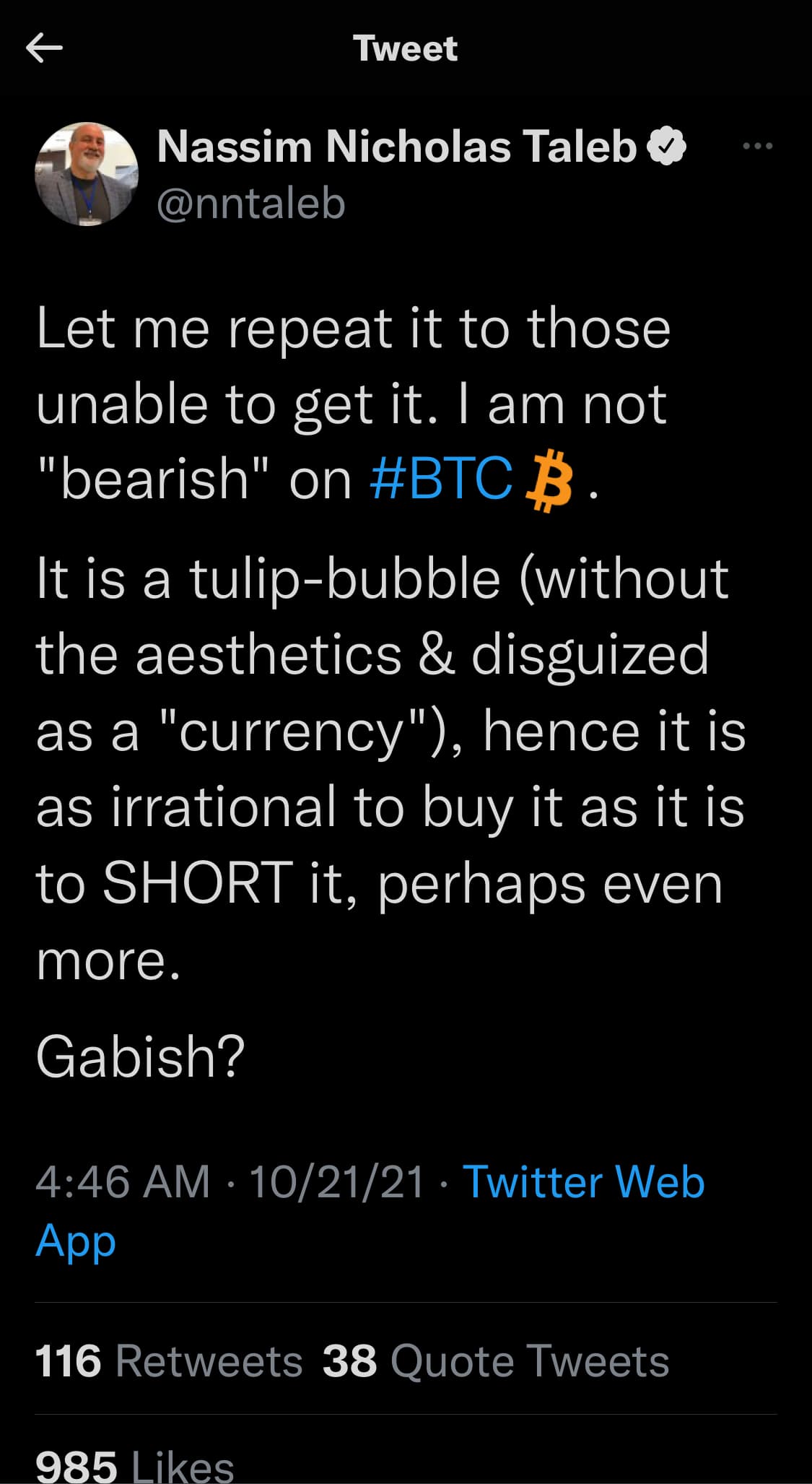812x1484 pixels.
Task: View the 38 Quote Tweets list
Action: (495, 1361)
